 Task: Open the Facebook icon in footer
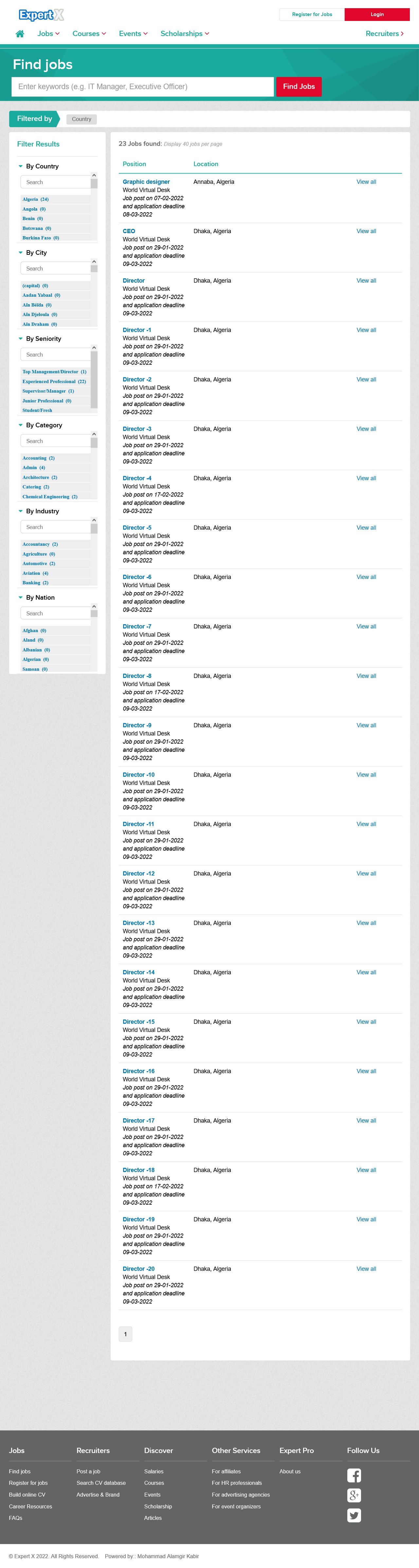tap(354, 1475)
